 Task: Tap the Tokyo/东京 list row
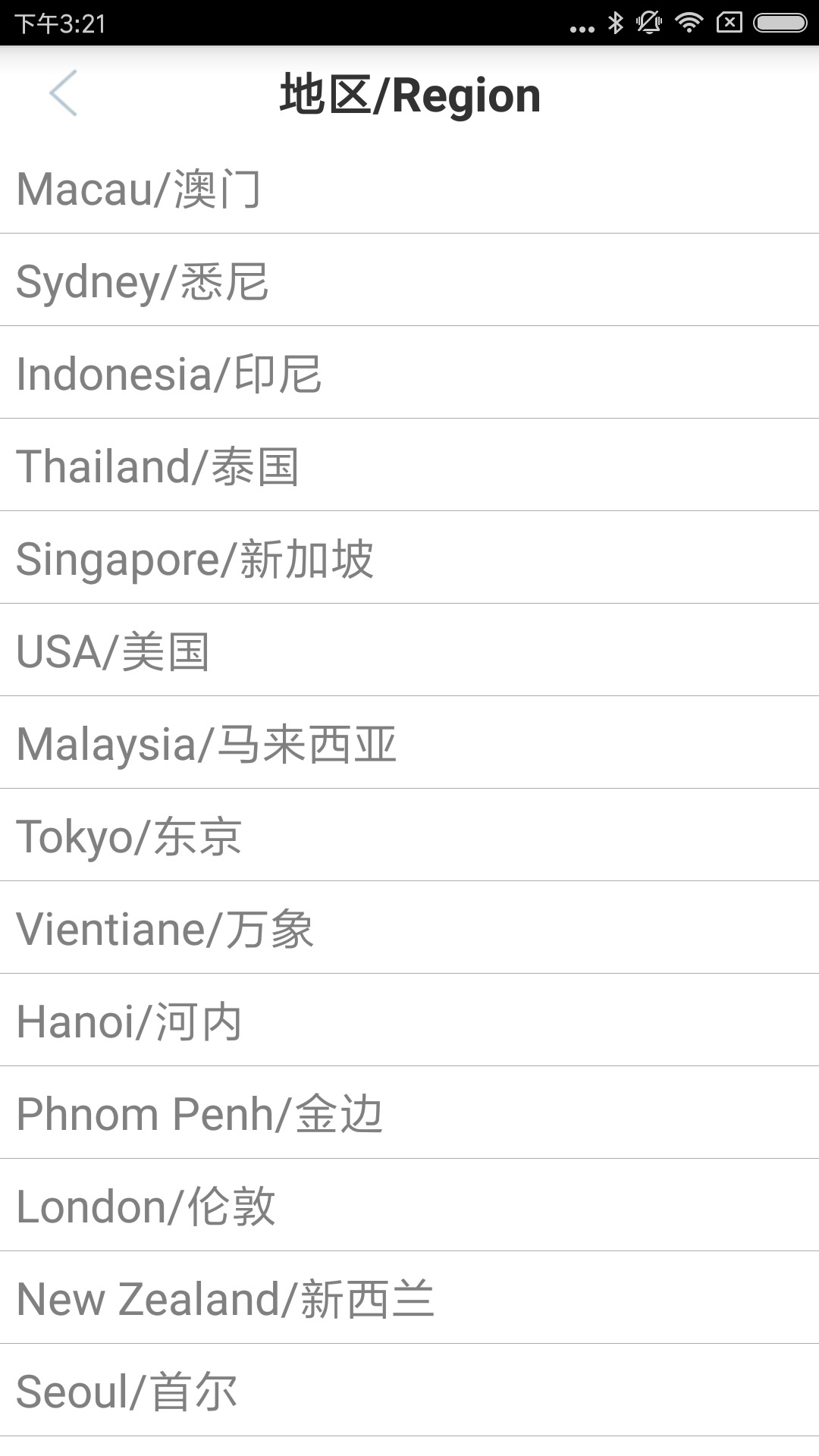point(409,837)
